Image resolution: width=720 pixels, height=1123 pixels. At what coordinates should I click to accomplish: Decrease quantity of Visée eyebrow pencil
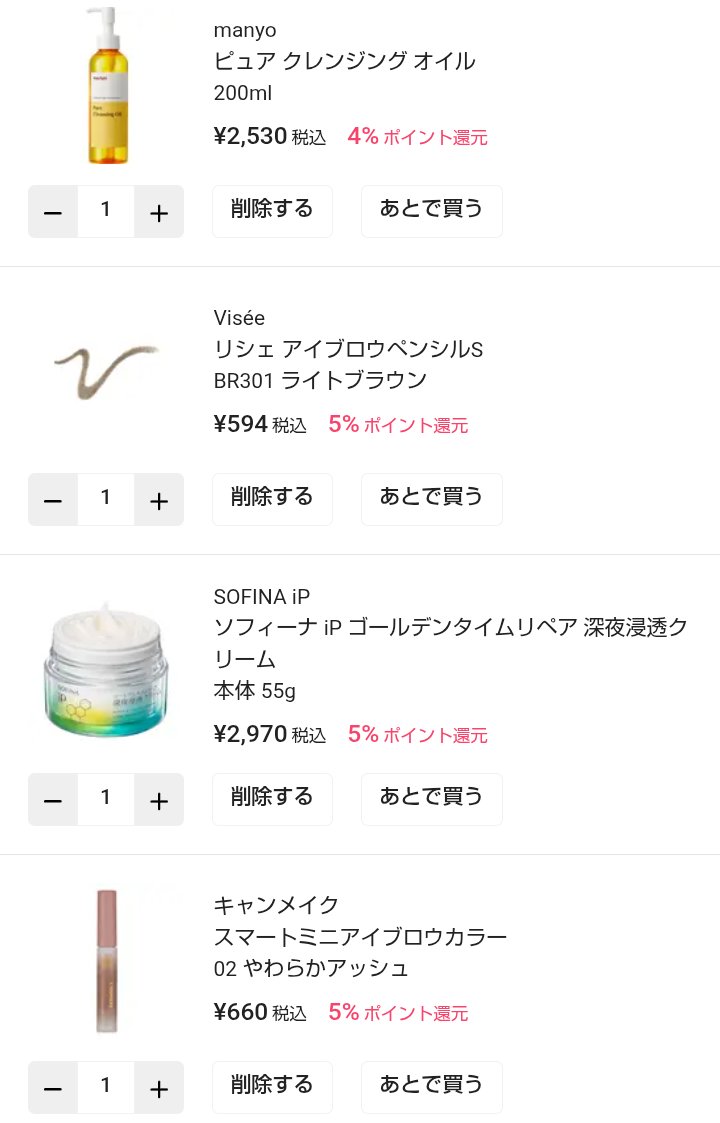tap(52, 499)
